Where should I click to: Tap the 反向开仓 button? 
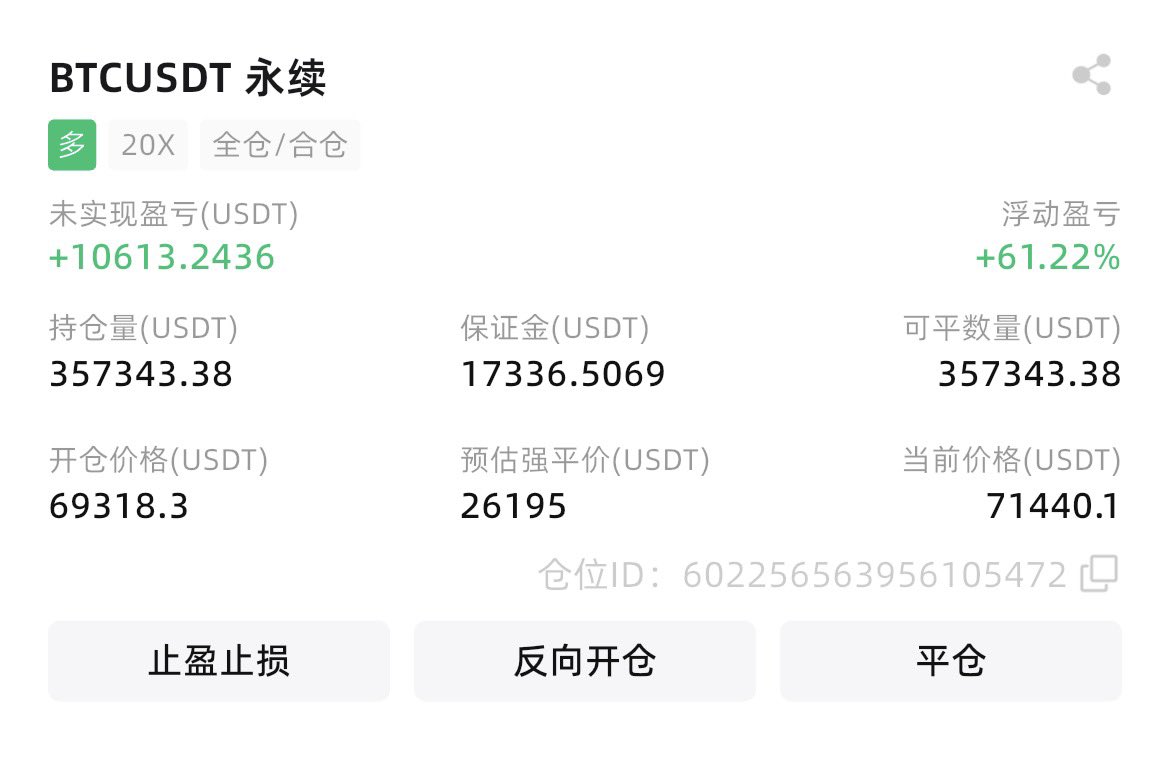coord(585,661)
